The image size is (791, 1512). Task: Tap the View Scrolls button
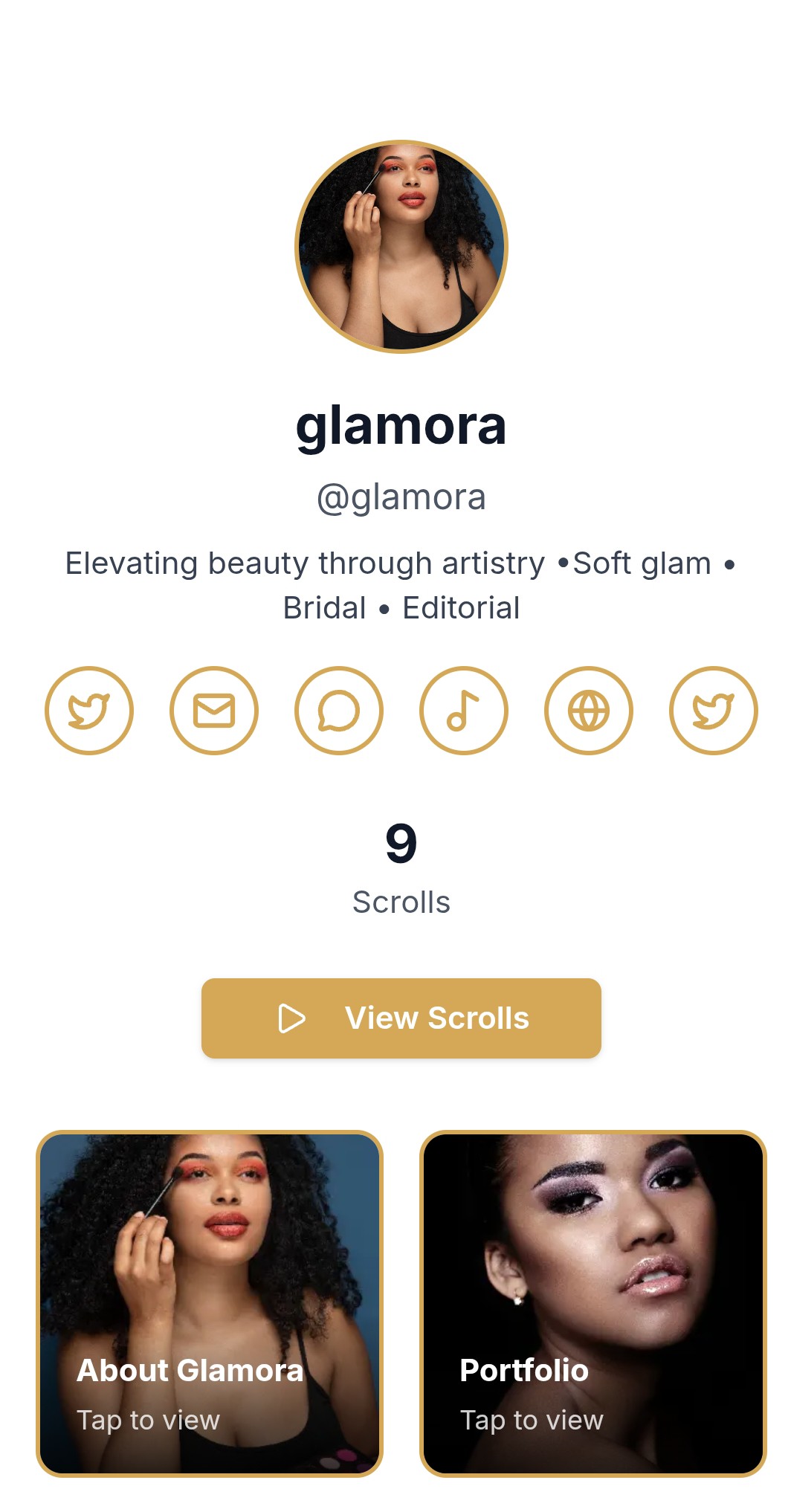pos(401,1018)
